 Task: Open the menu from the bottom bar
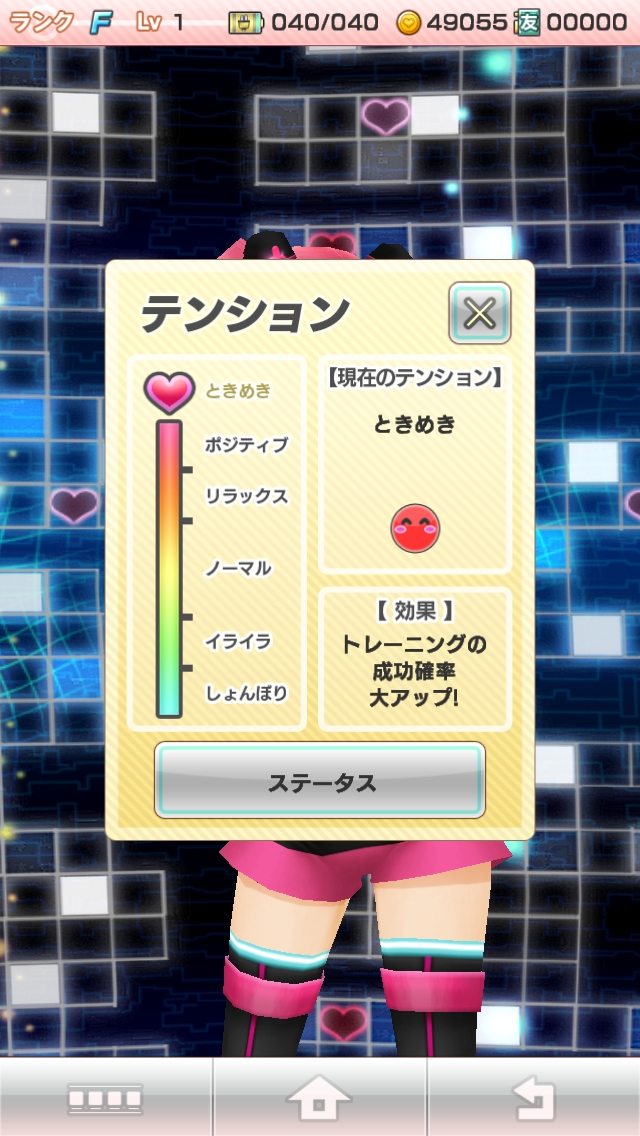106,1098
